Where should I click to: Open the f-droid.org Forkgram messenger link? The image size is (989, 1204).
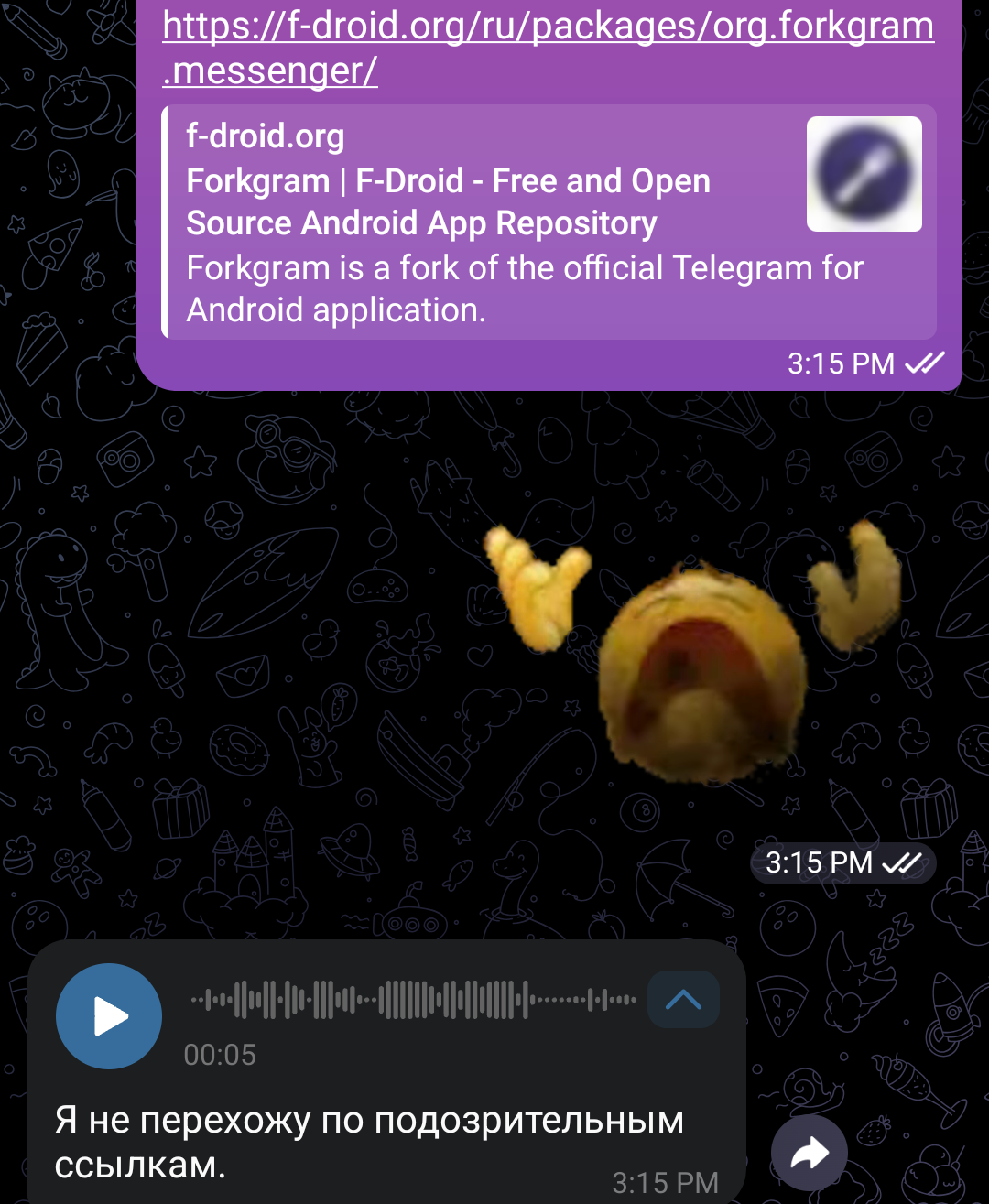coord(548,27)
